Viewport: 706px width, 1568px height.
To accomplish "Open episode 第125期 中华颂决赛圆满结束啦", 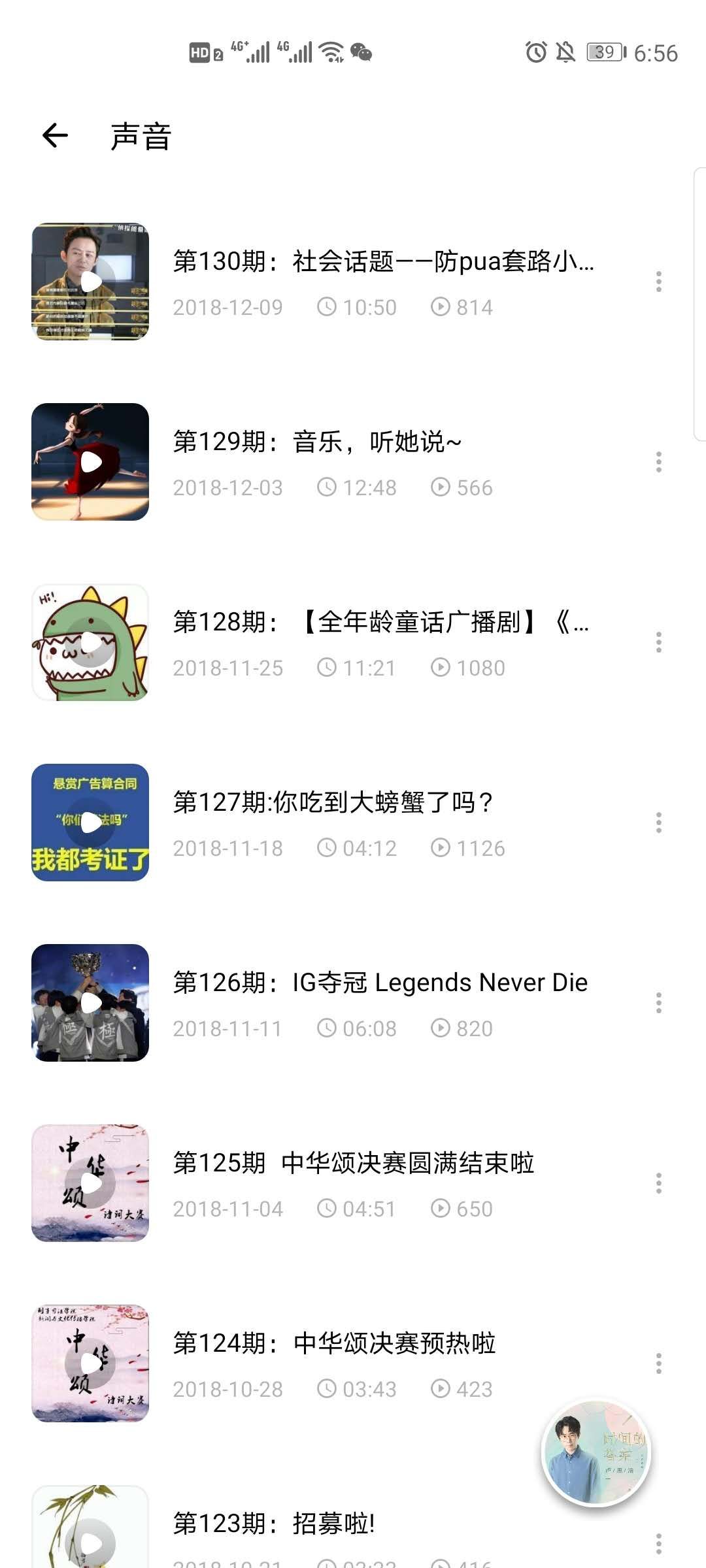I will point(354,1164).
